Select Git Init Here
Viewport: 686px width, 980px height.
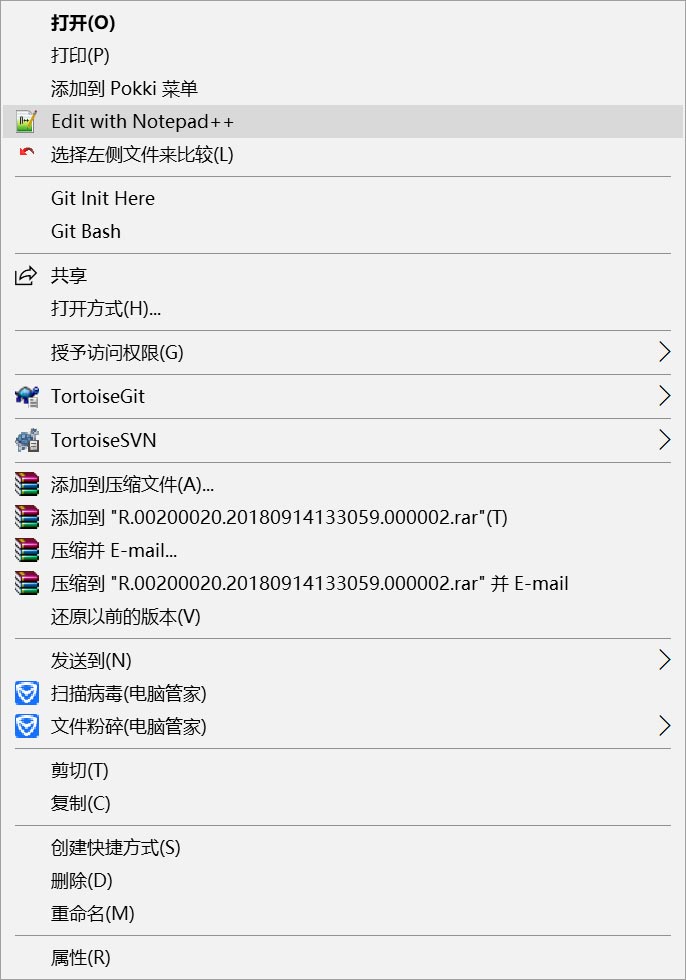[103, 198]
